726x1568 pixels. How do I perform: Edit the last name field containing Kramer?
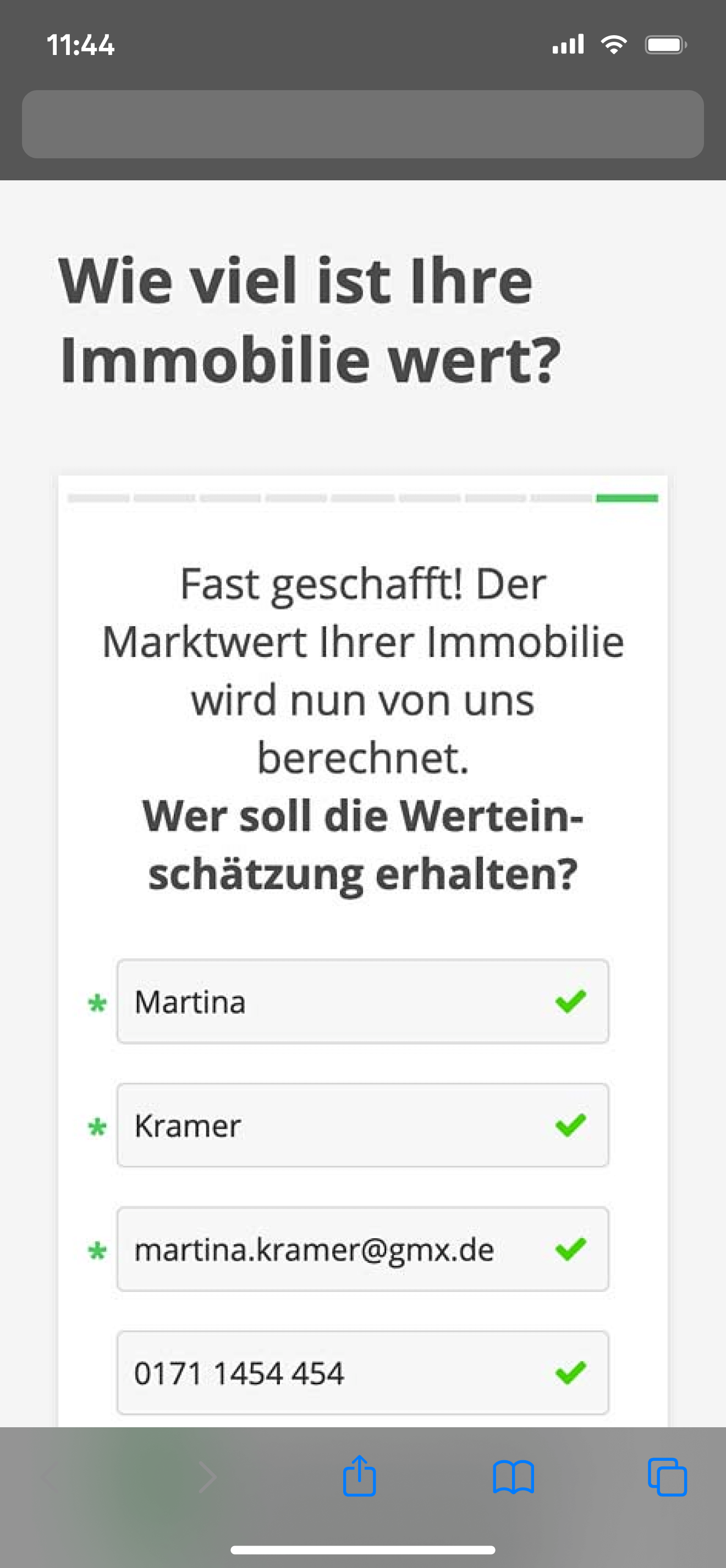pos(363,1125)
